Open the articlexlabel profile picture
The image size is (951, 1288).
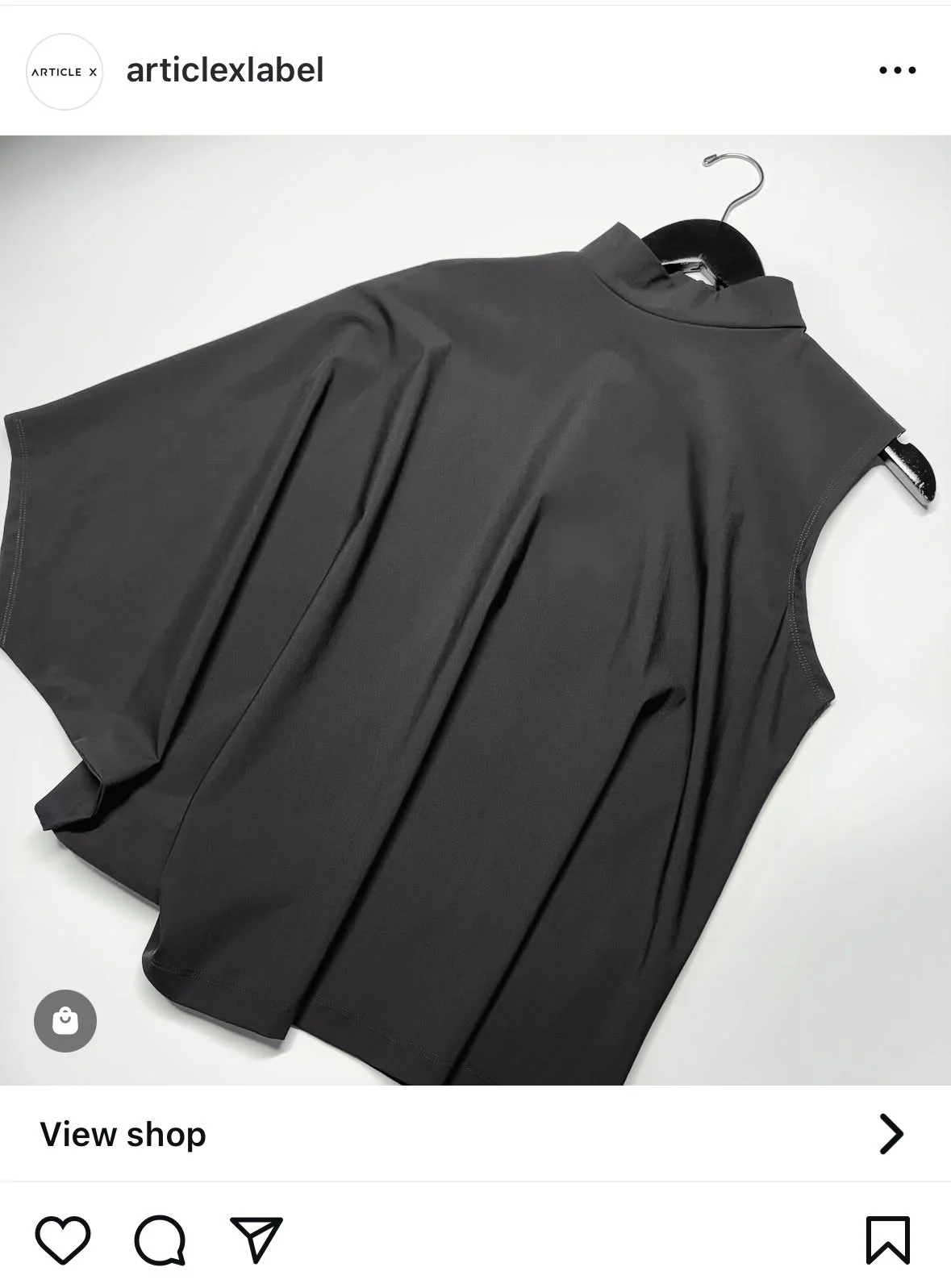[65, 71]
